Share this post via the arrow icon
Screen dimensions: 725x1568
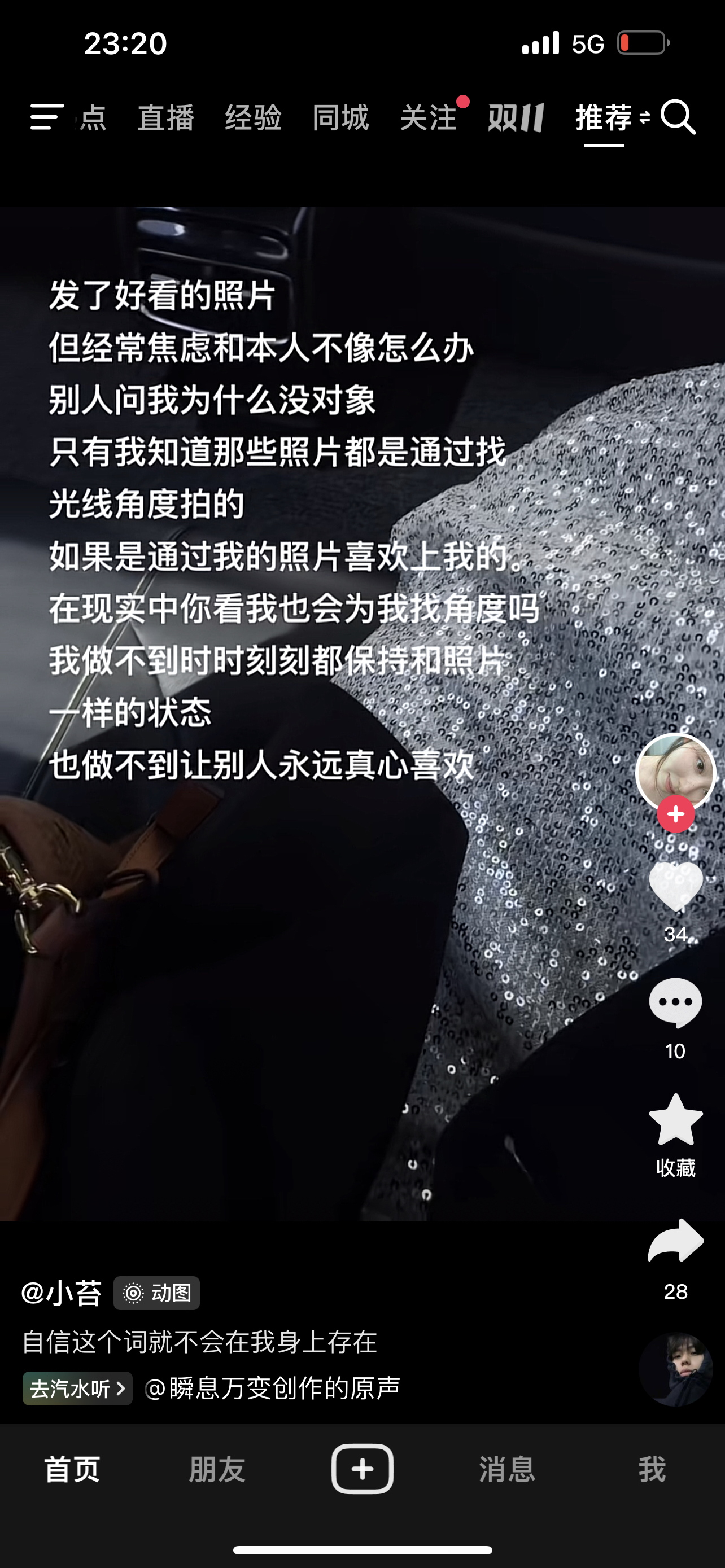pyautogui.click(x=676, y=1241)
